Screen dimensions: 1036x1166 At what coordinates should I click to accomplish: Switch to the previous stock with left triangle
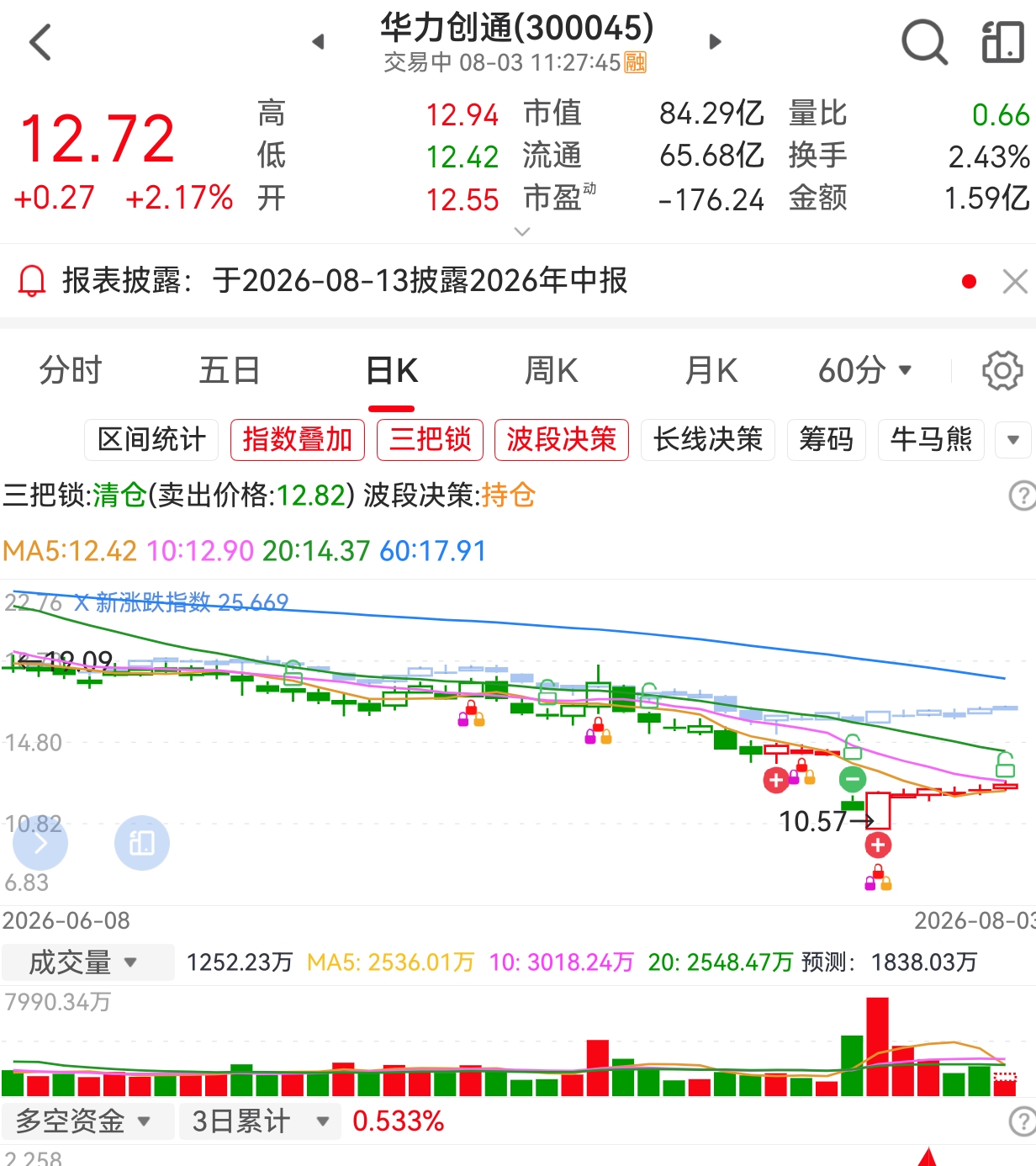(x=318, y=41)
